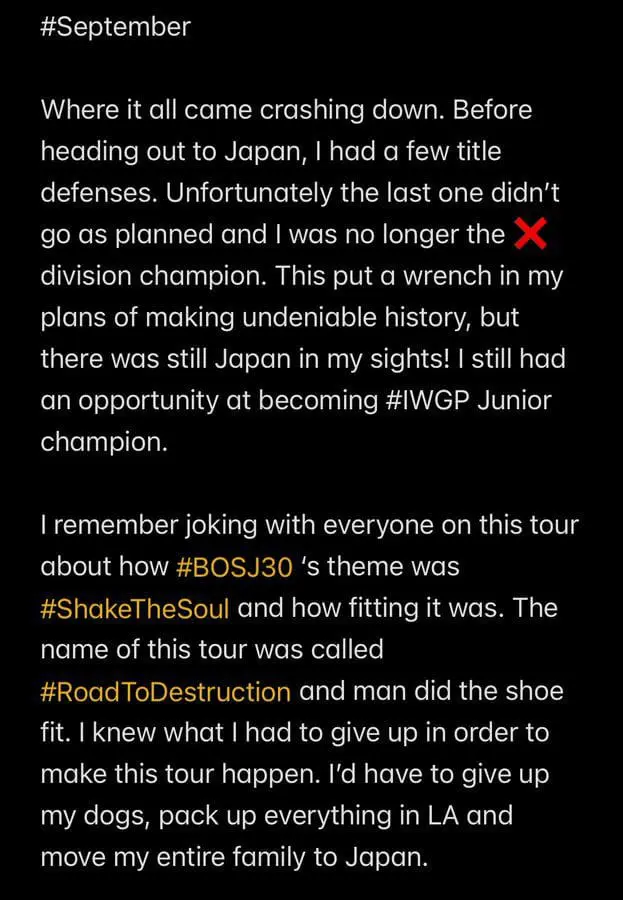623x900 pixels.
Task: Open the #BOSJ30 hashtag
Action: point(235,567)
